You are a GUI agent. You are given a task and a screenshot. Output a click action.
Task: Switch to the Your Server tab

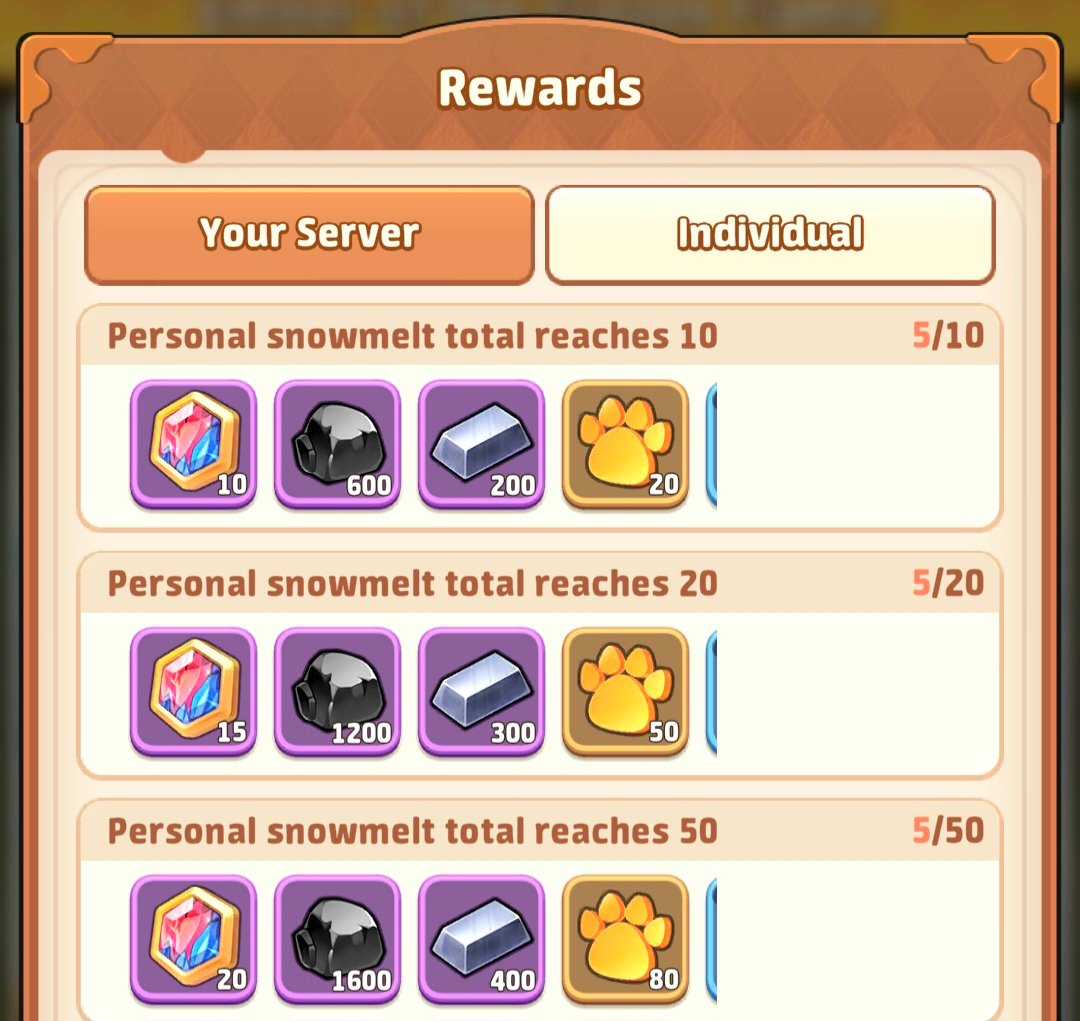tap(309, 234)
